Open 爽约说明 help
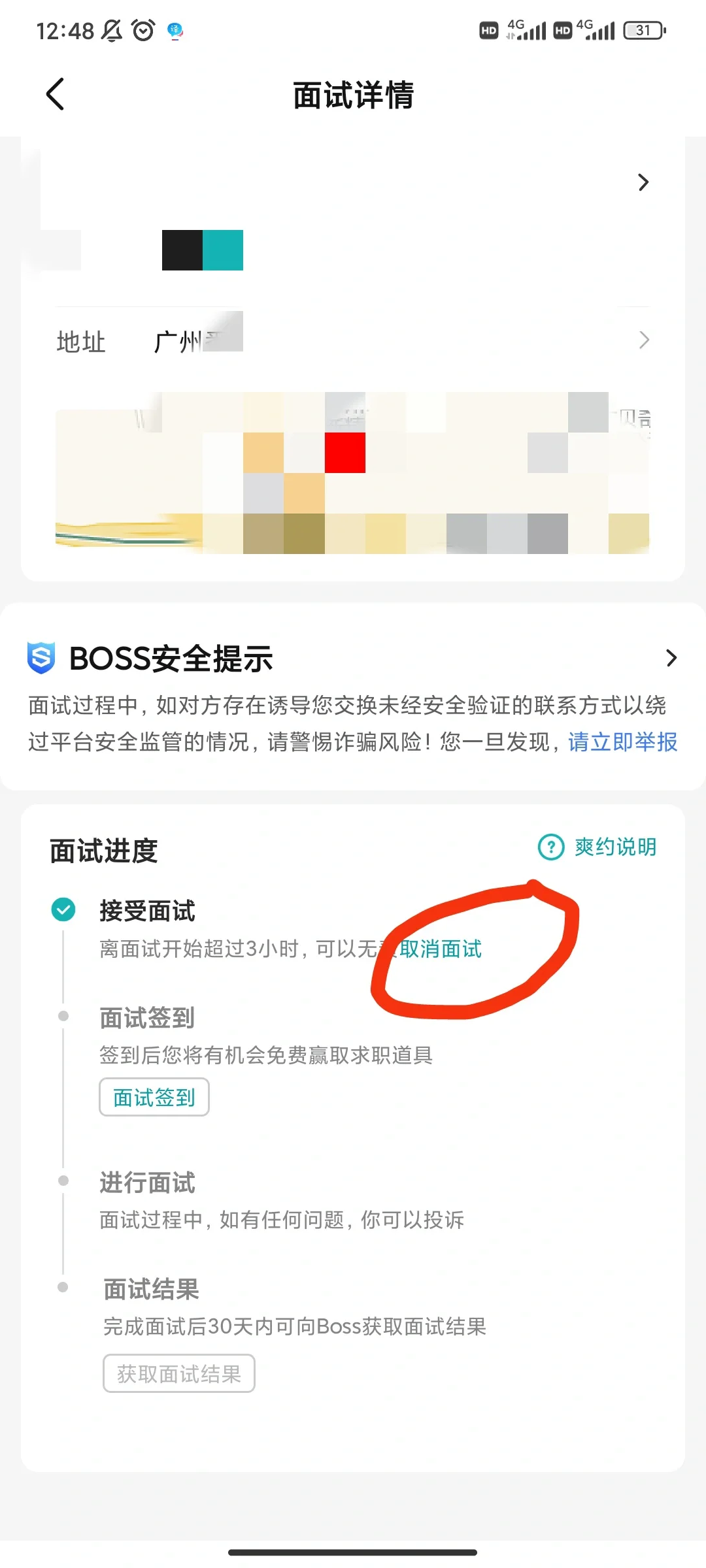The height and width of the screenshot is (1568, 706). (x=597, y=847)
